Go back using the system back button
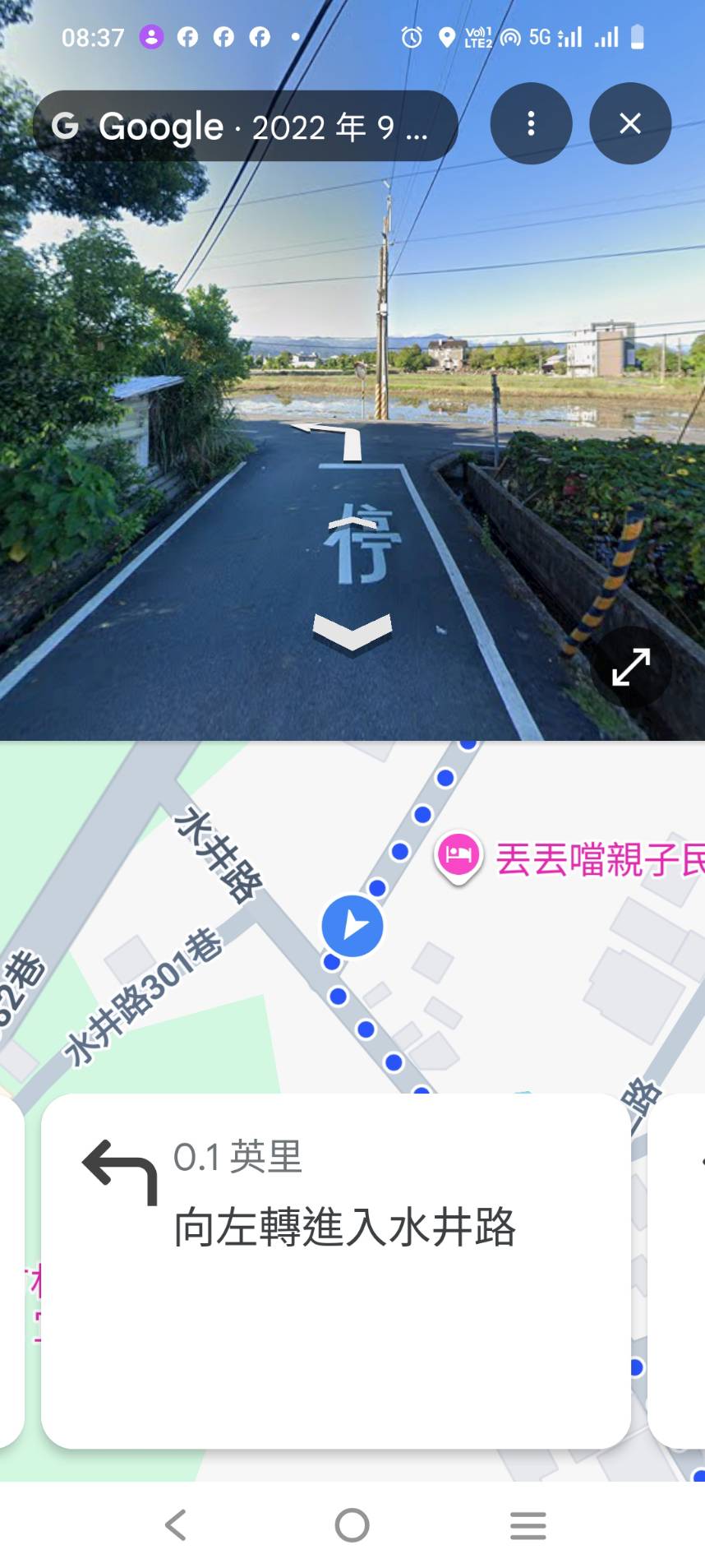This screenshot has height=1568, width=705. tap(176, 1524)
